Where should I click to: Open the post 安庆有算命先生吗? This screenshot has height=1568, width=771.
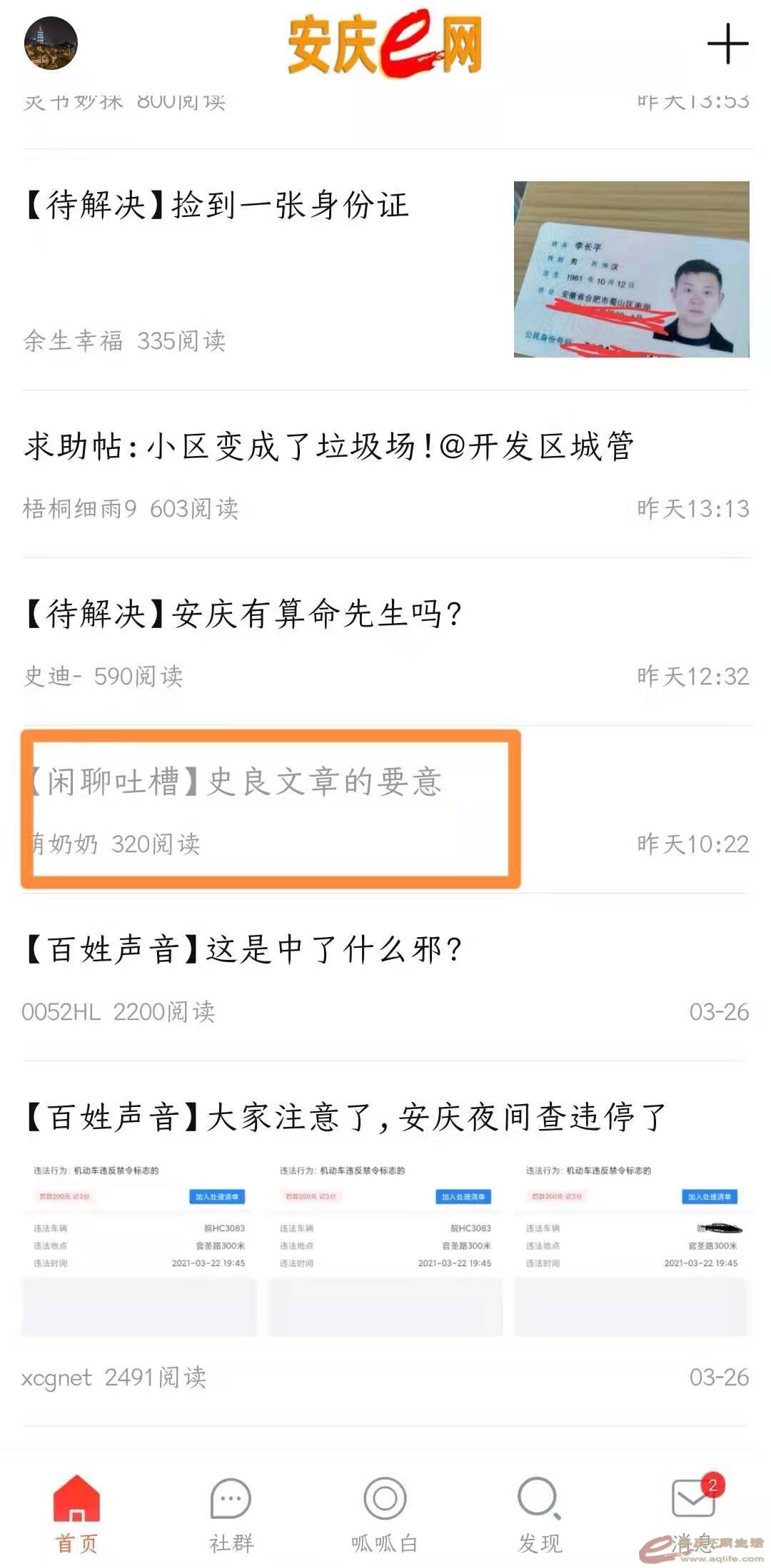pos(244,614)
